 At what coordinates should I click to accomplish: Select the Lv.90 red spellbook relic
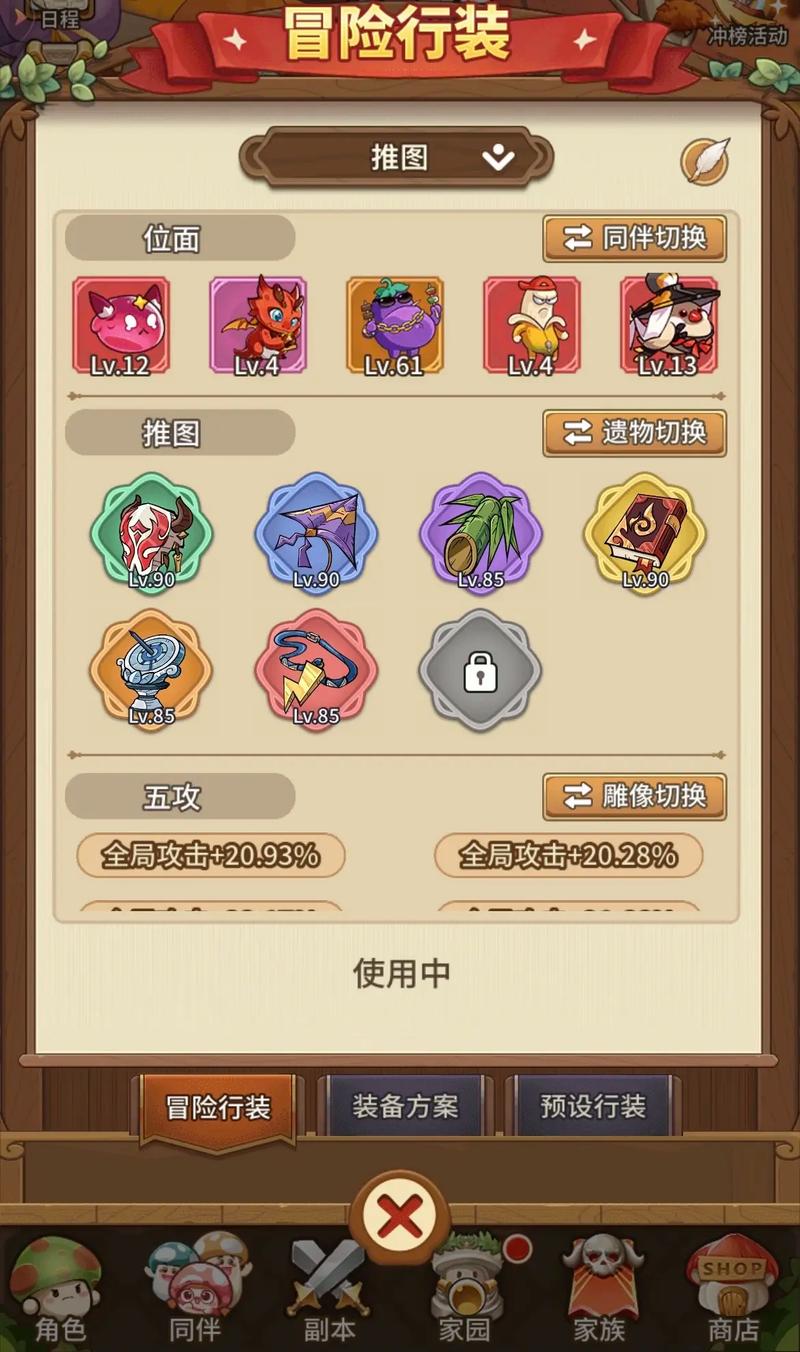coord(643,535)
